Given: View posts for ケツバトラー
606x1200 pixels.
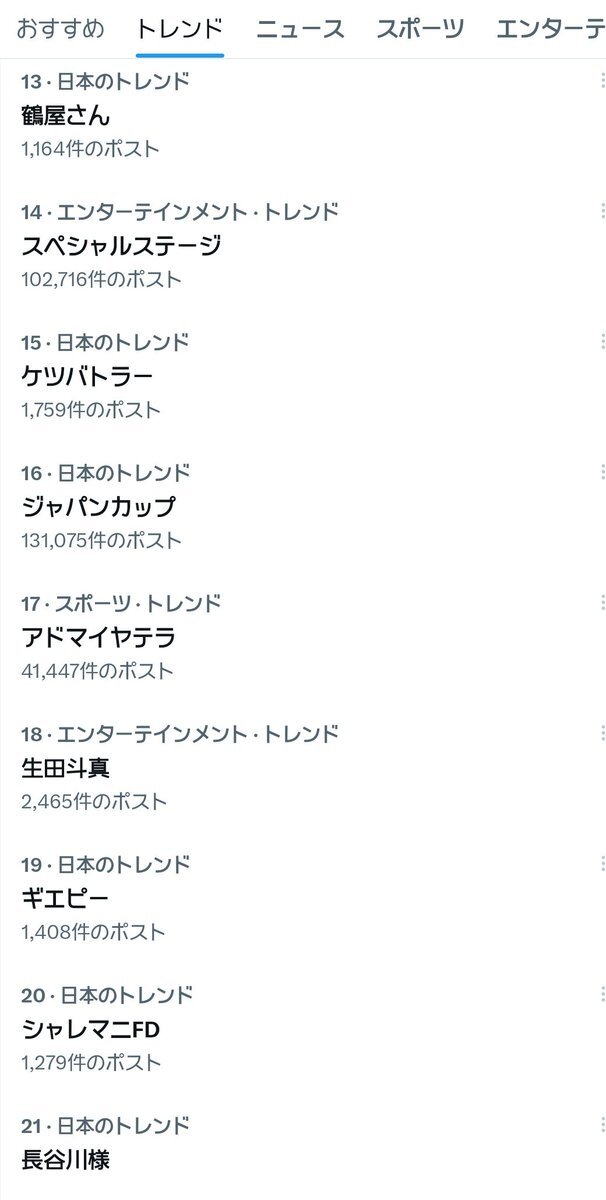Looking at the screenshot, I should pyautogui.click(x=87, y=376).
